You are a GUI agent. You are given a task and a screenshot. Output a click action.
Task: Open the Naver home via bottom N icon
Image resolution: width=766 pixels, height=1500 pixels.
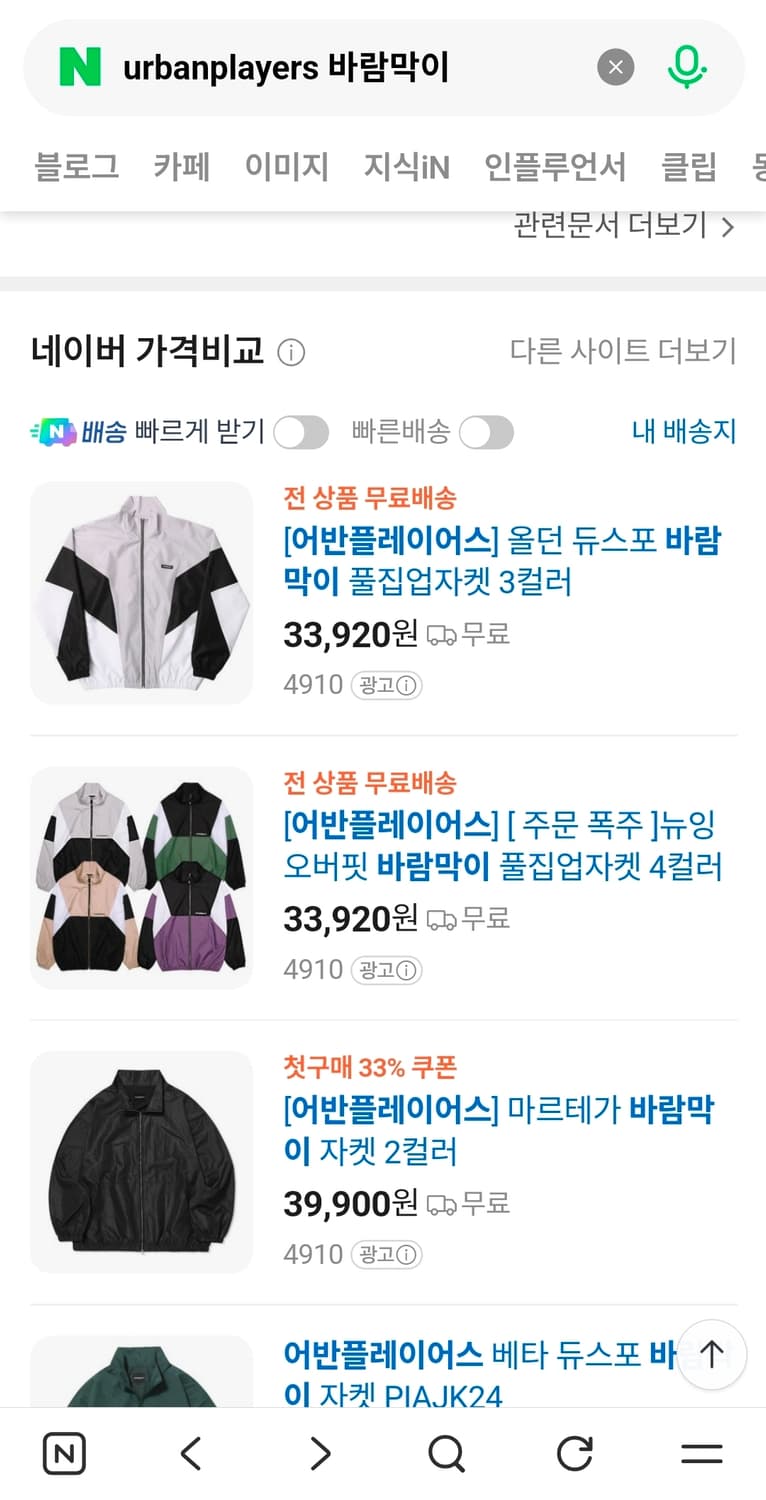[x=64, y=1453]
